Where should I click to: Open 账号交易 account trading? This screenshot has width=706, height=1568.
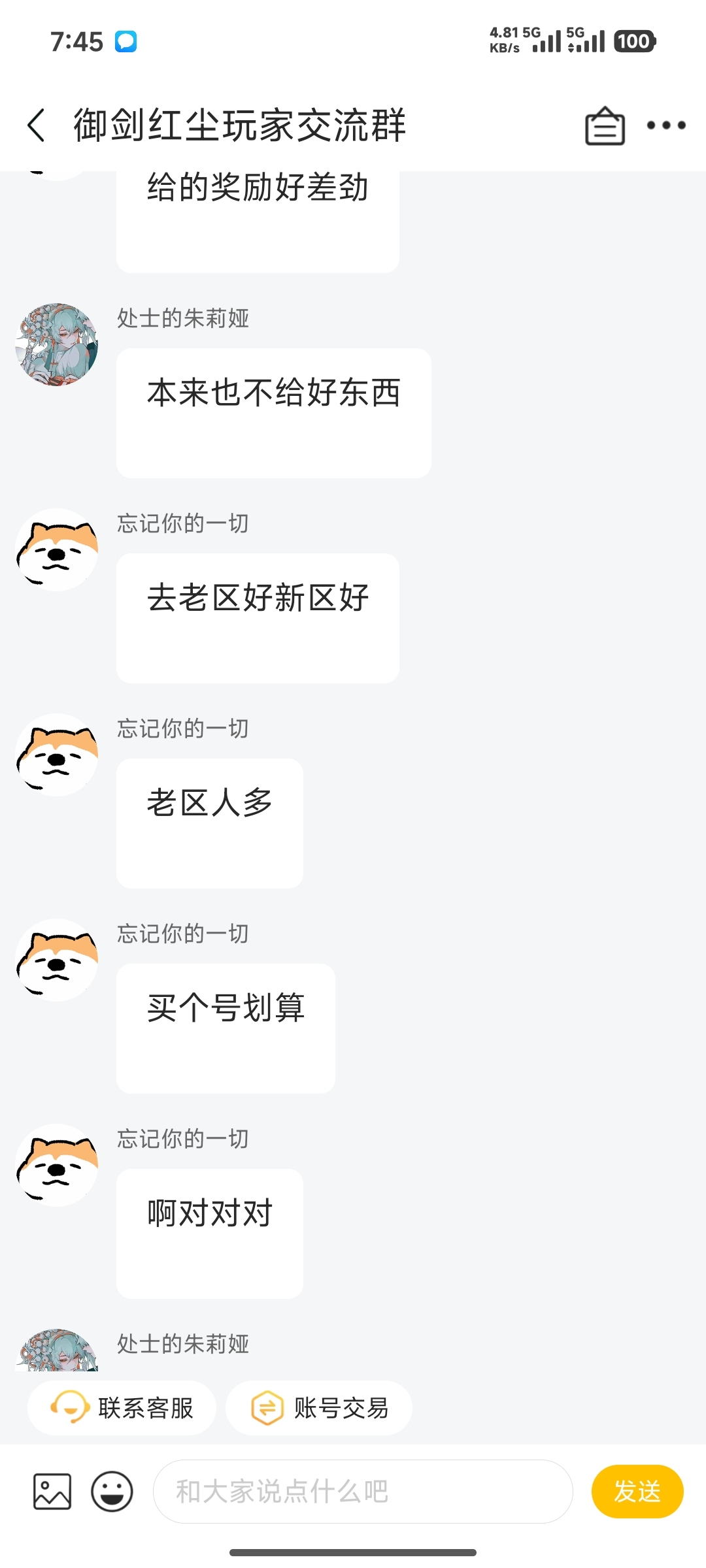click(x=319, y=1408)
